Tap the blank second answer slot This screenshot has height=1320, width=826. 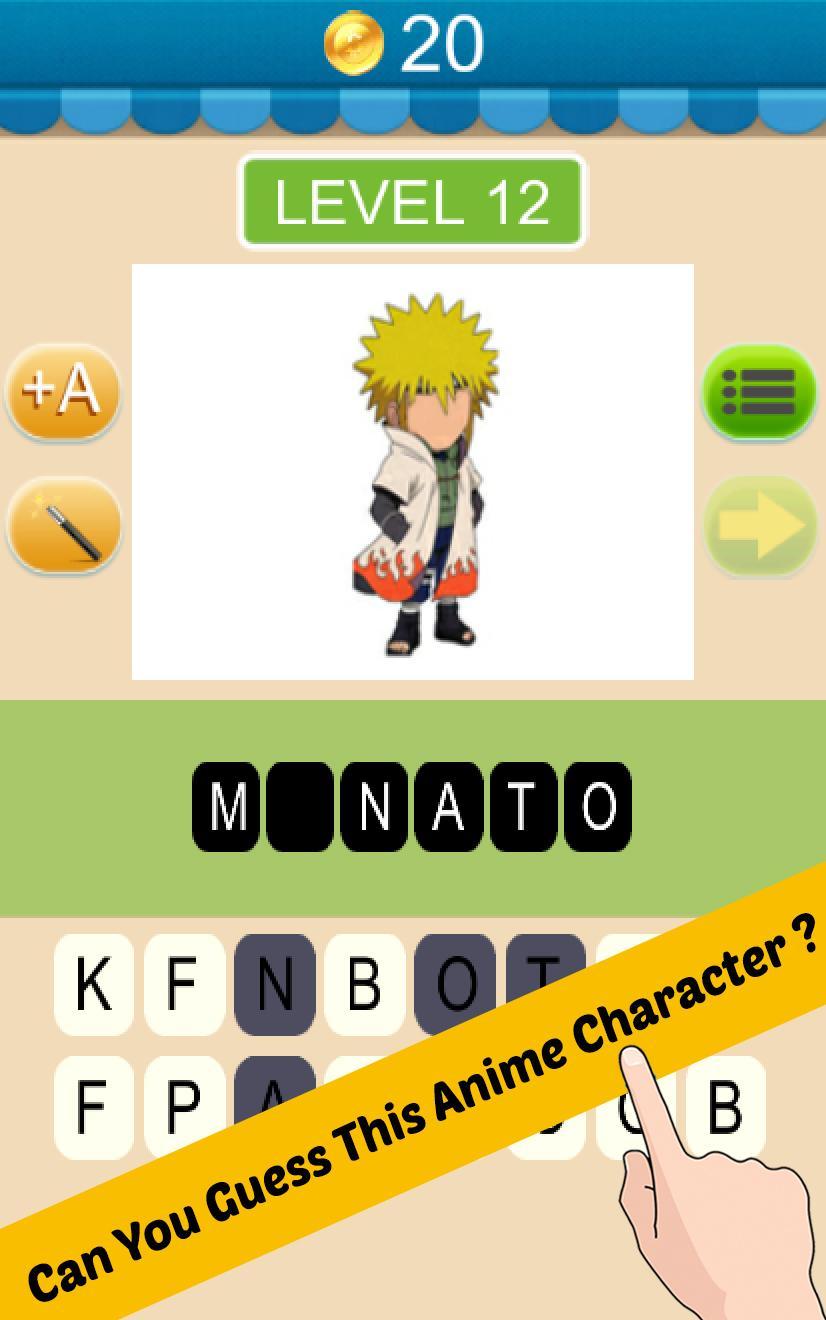click(x=300, y=807)
